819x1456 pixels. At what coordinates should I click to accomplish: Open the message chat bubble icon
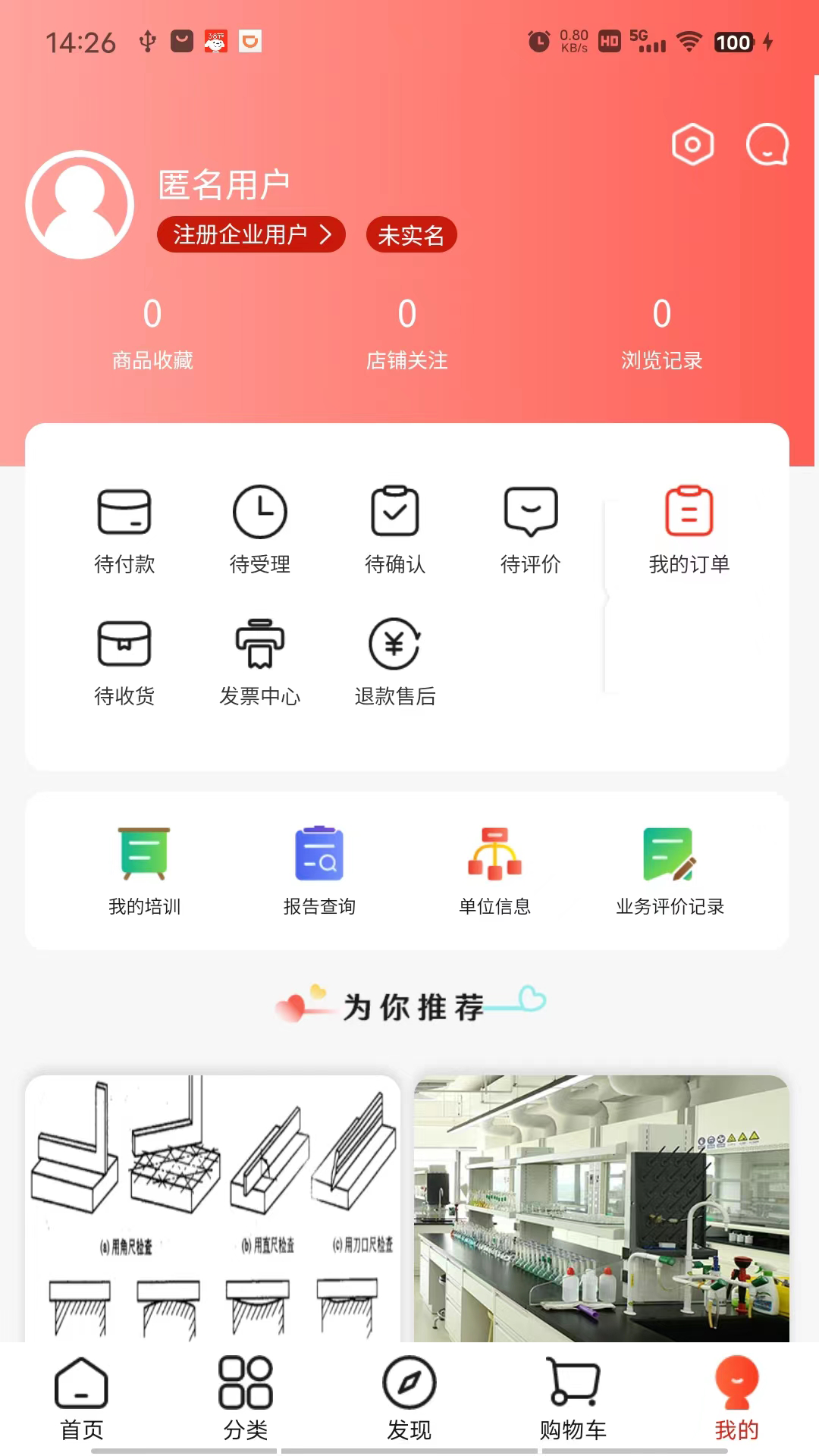[x=767, y=143]
